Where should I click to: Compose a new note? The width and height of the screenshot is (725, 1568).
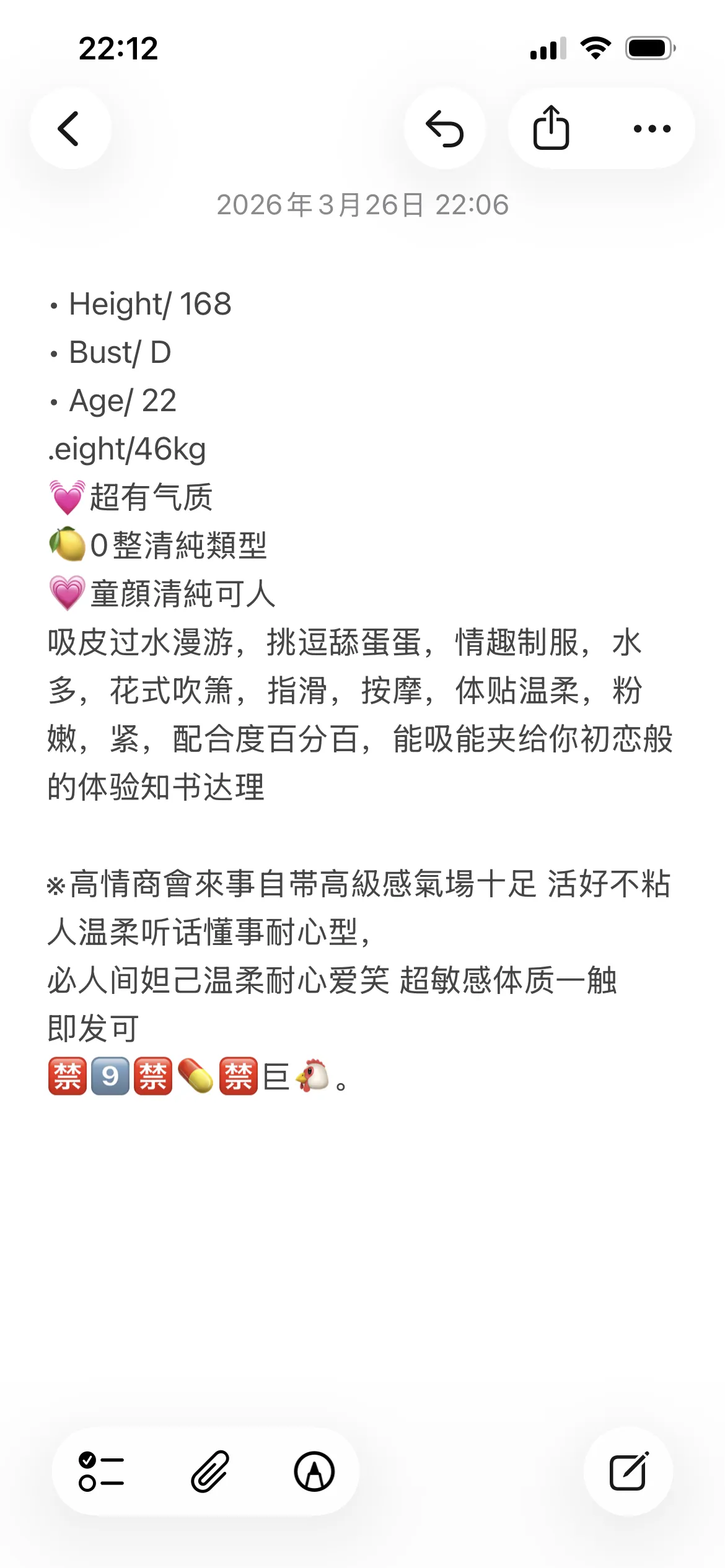point(628,1471)
